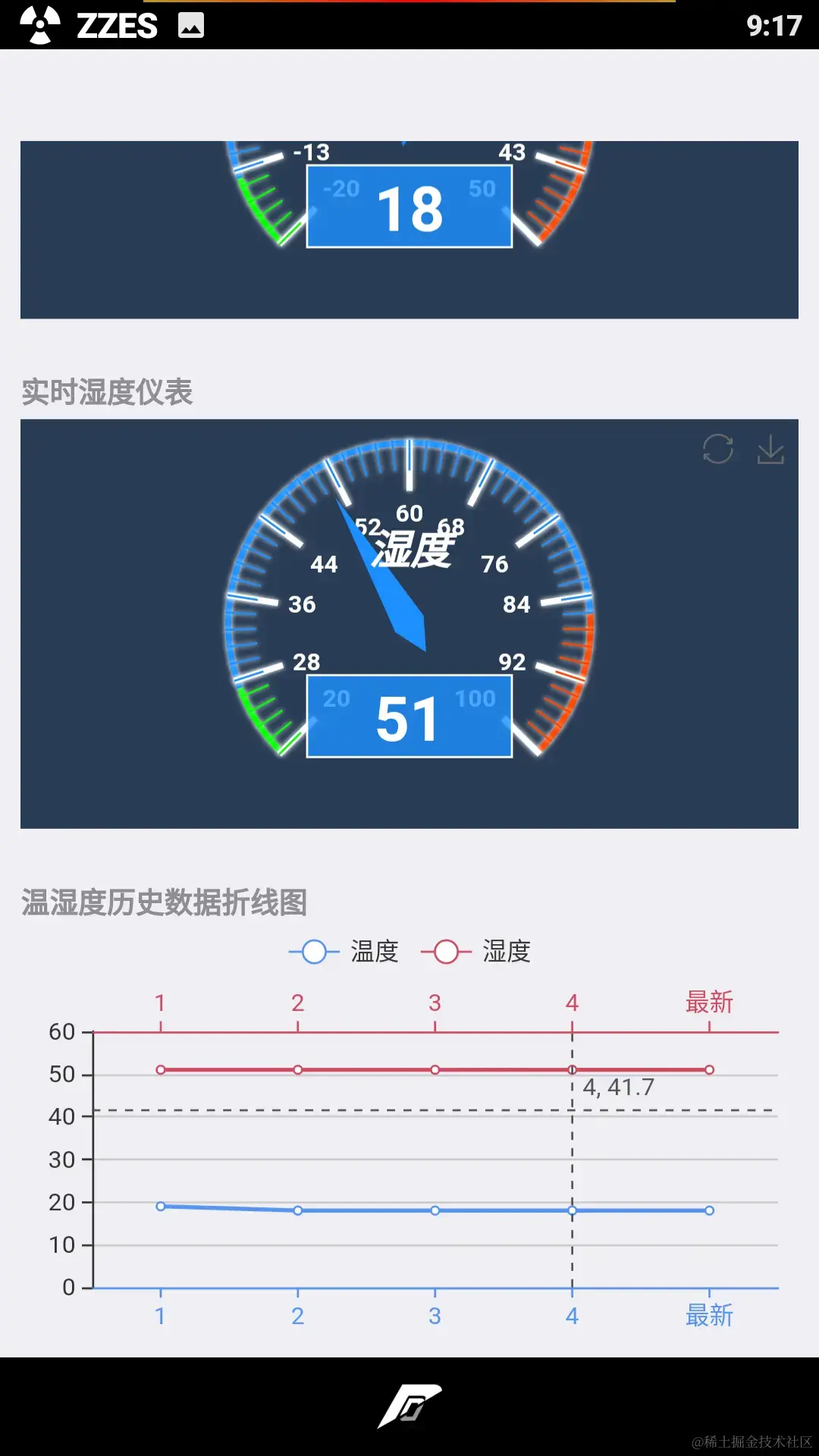The width and height of the screenshot is (819, 1456).
Task: Toggle the 温度 series in chart legend
Action: 372,950
